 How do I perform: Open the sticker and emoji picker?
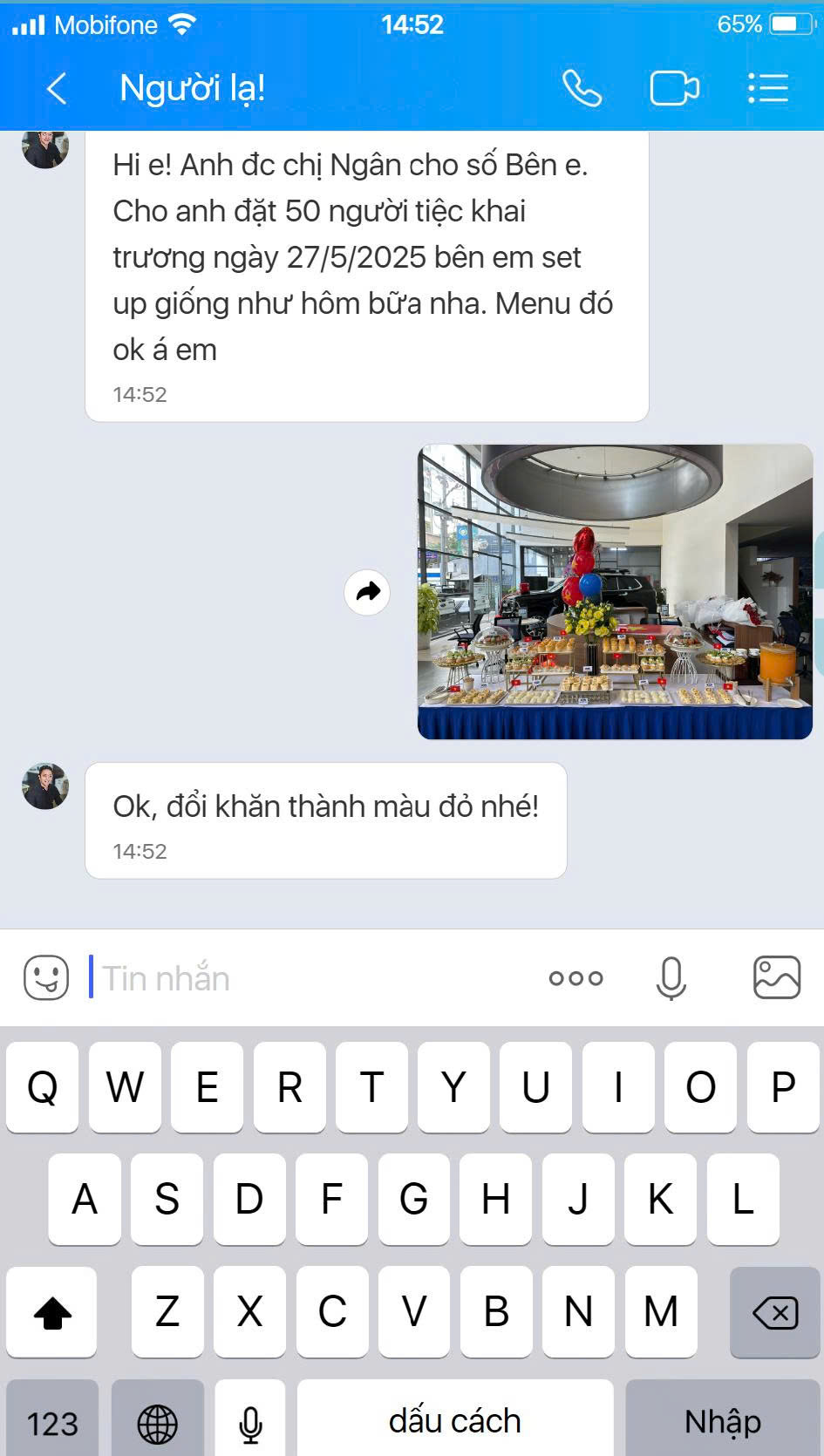point(46,977)
